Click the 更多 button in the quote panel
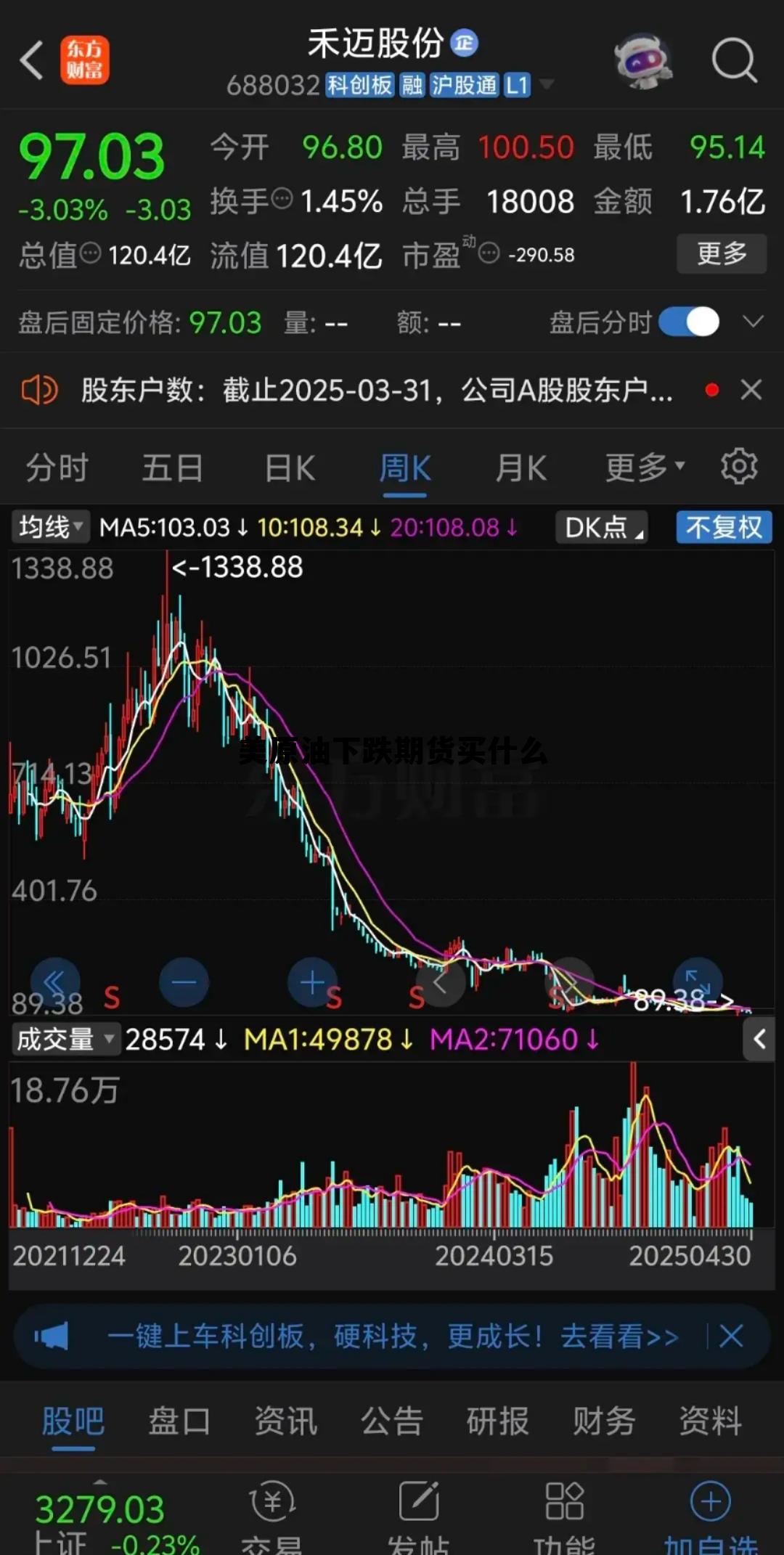This screenshot has width=784, height=1555. 722,254
